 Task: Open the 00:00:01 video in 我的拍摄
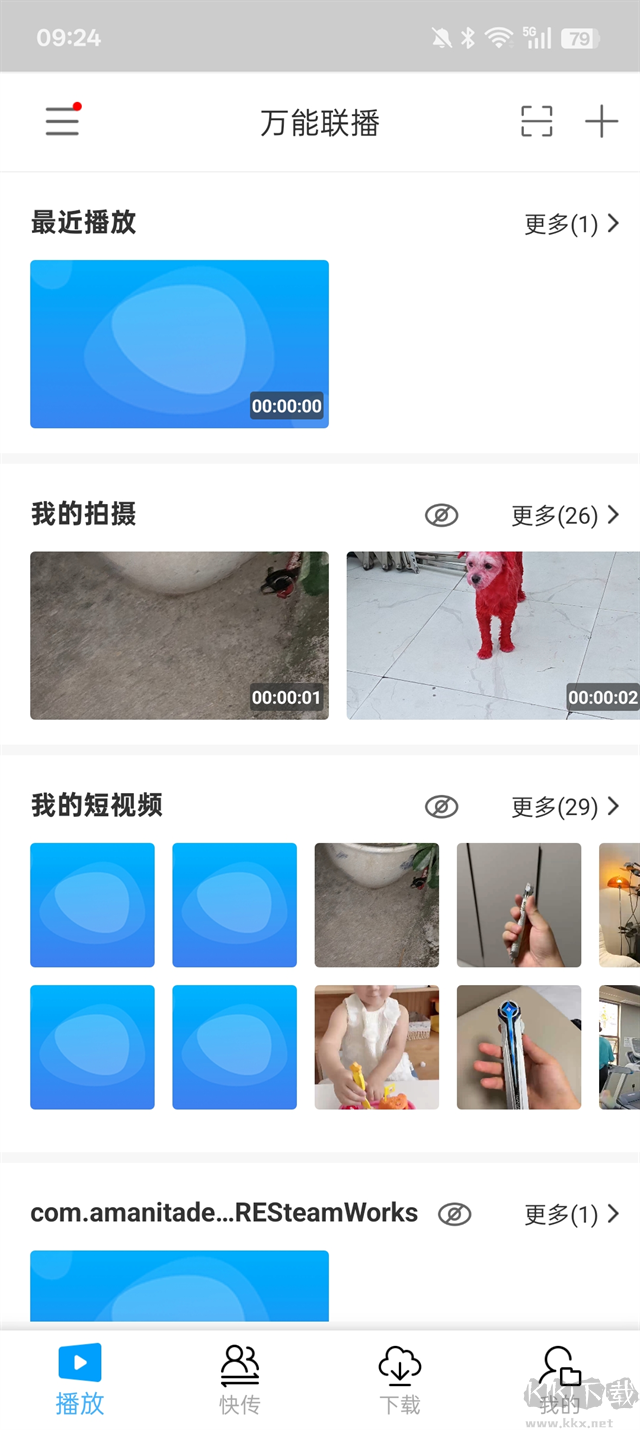coord(179,635)
